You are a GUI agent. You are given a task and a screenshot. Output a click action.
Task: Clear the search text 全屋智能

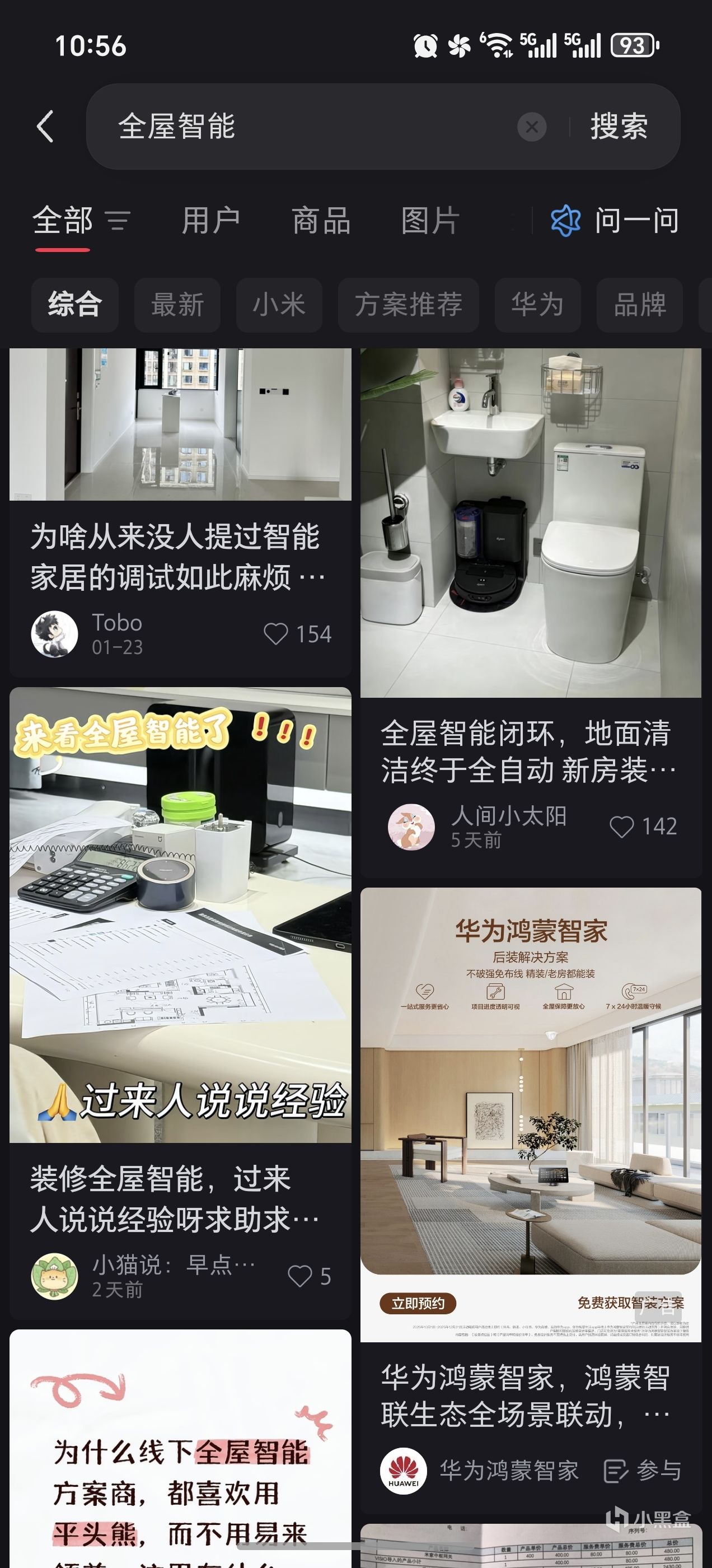click(x=531, y=127)
